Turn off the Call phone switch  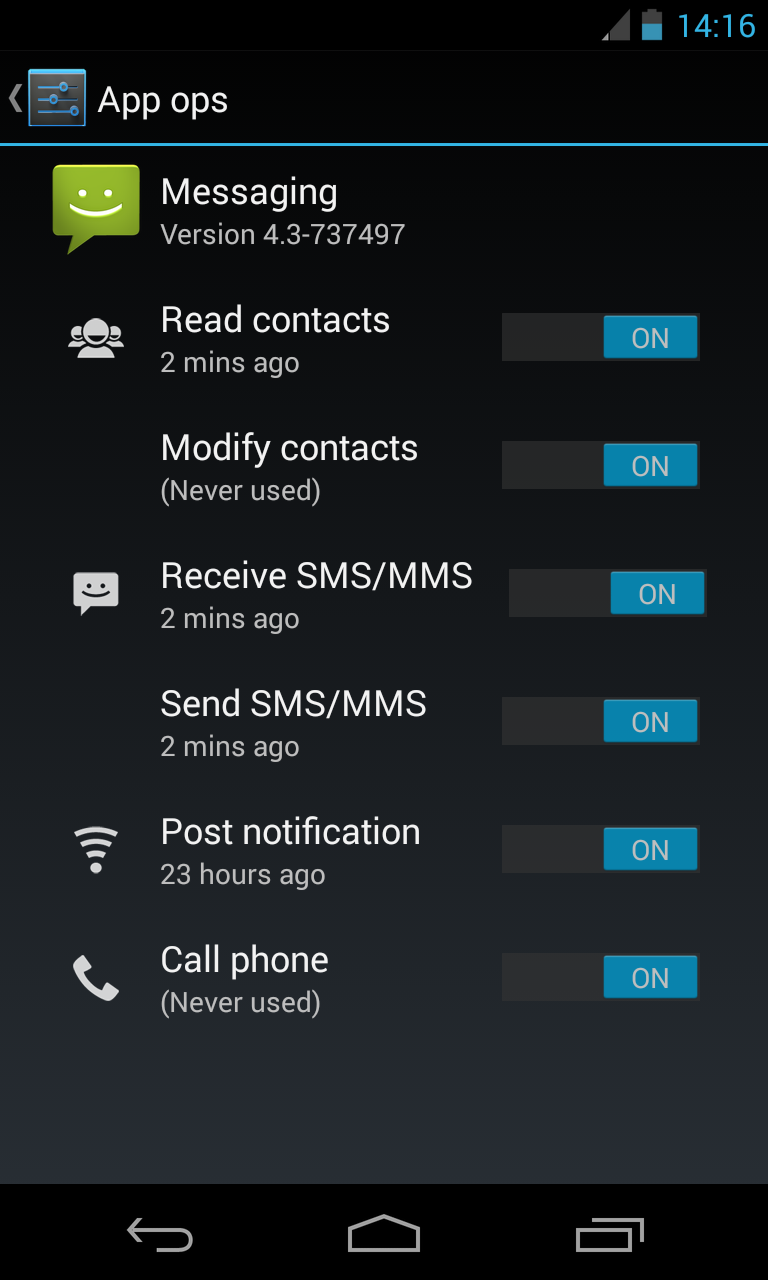tap(600, 978)
